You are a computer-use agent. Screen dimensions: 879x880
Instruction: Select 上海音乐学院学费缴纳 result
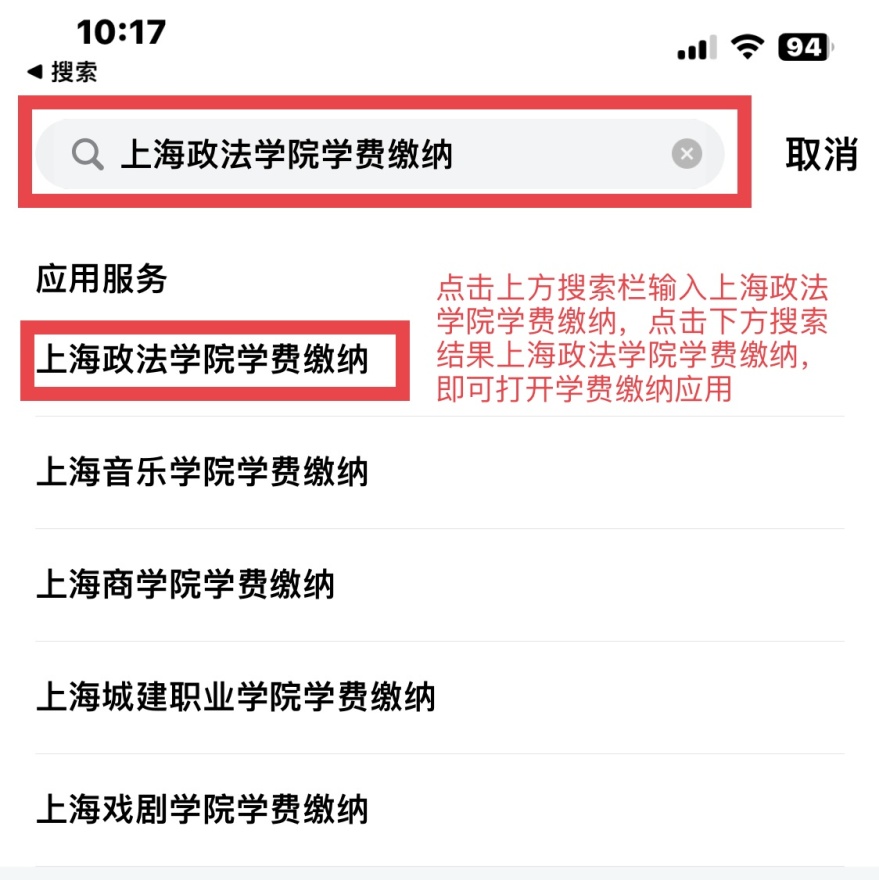coord(203,472)
